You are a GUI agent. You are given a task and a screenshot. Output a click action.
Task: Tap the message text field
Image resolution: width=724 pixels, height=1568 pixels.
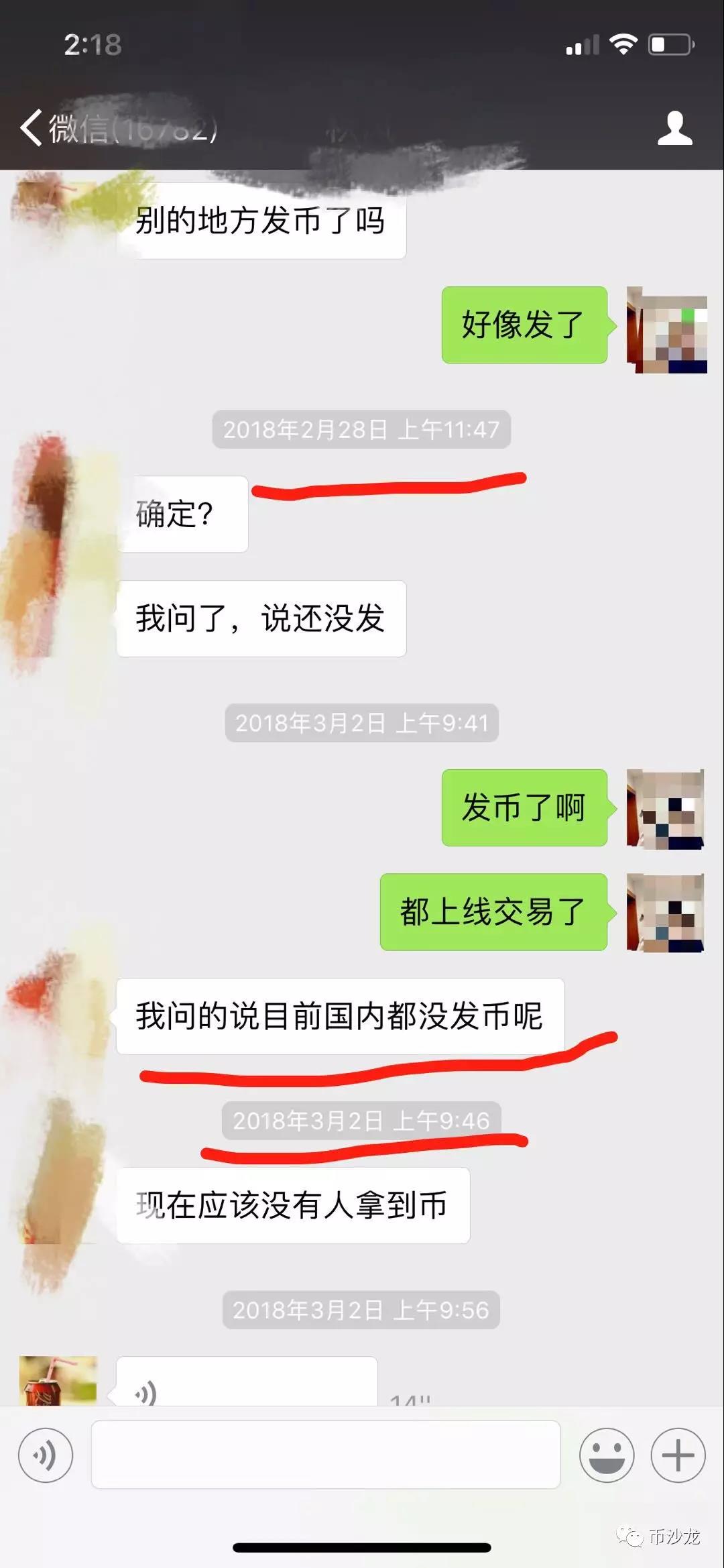(326, 1455)
